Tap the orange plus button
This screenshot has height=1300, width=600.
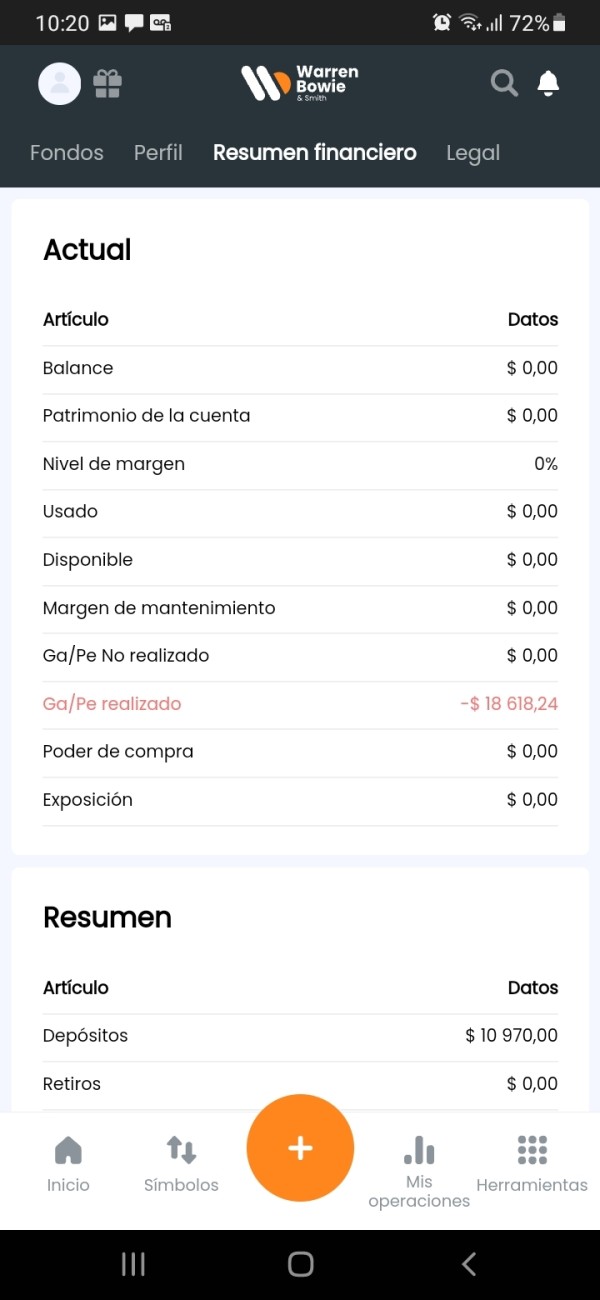(300, 1148)
